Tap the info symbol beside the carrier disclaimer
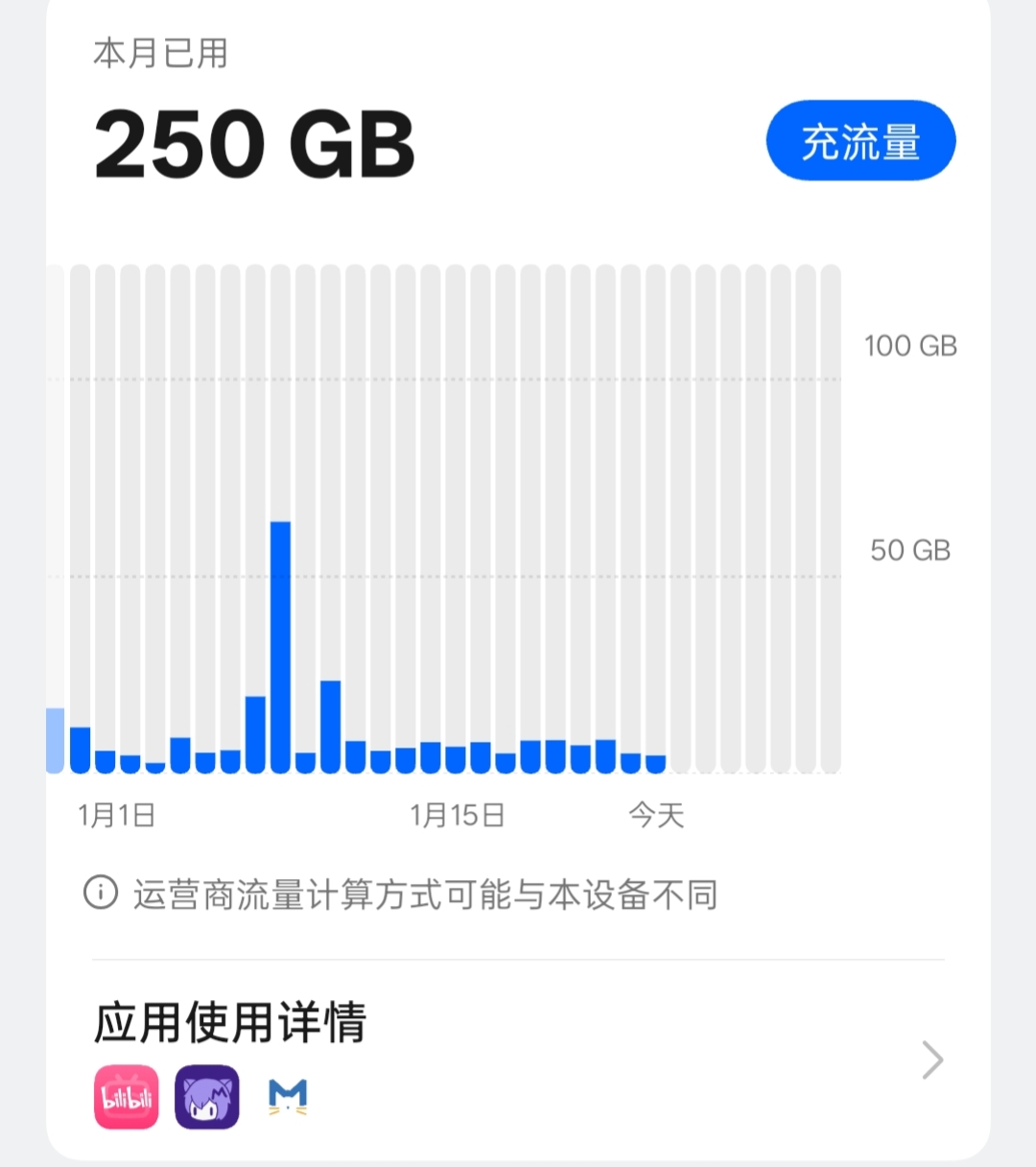This screenshot has height=1167, width=1036. (101, 893)
